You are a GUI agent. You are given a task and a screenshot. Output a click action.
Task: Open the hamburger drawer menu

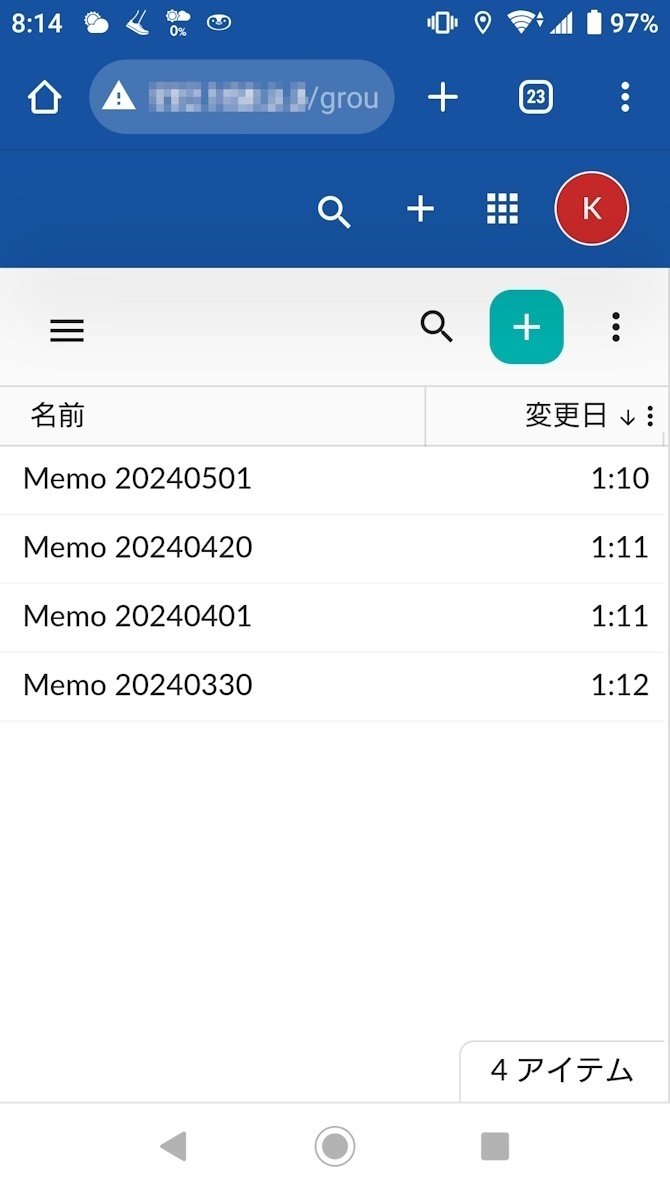(x=67, y=330)
